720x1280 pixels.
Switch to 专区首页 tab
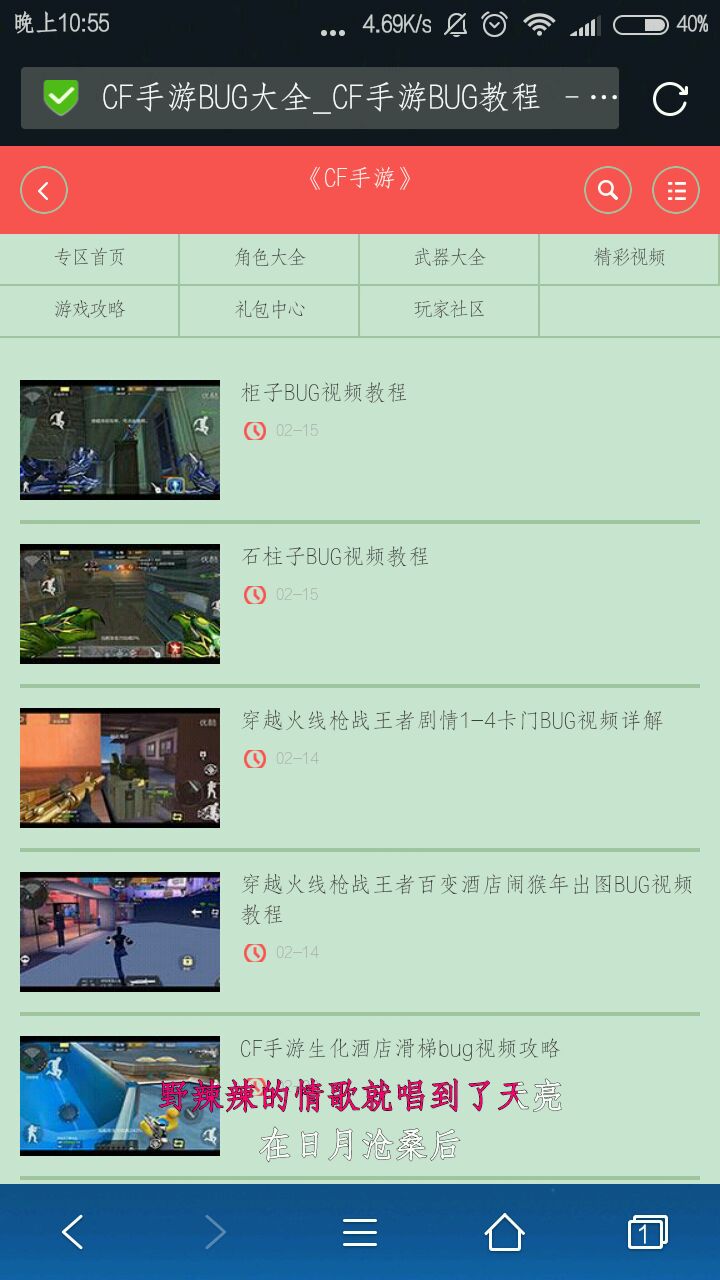(90, 258)
